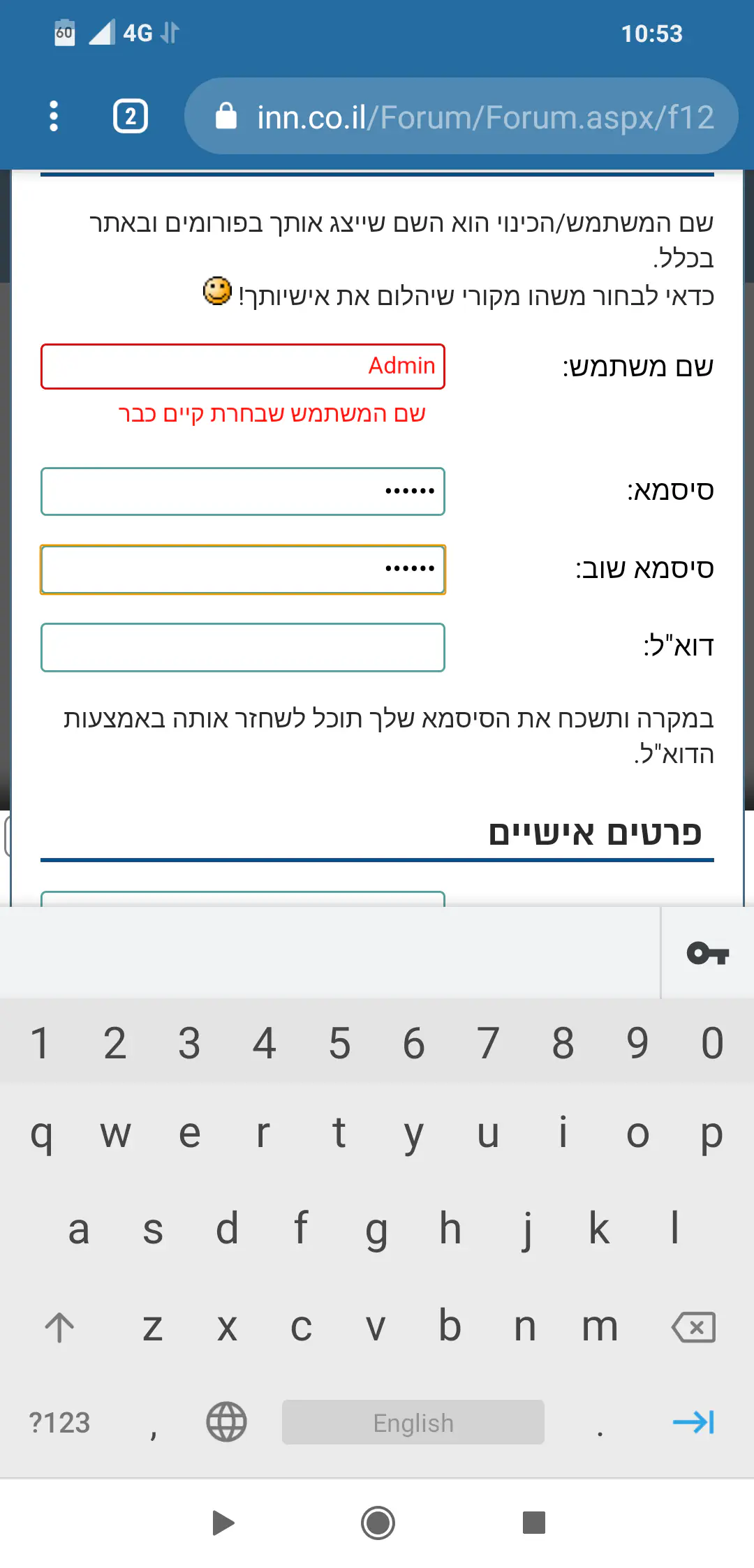Tap the English space bar
The image size is (754, 1568).
click(x=413, y=1422)
